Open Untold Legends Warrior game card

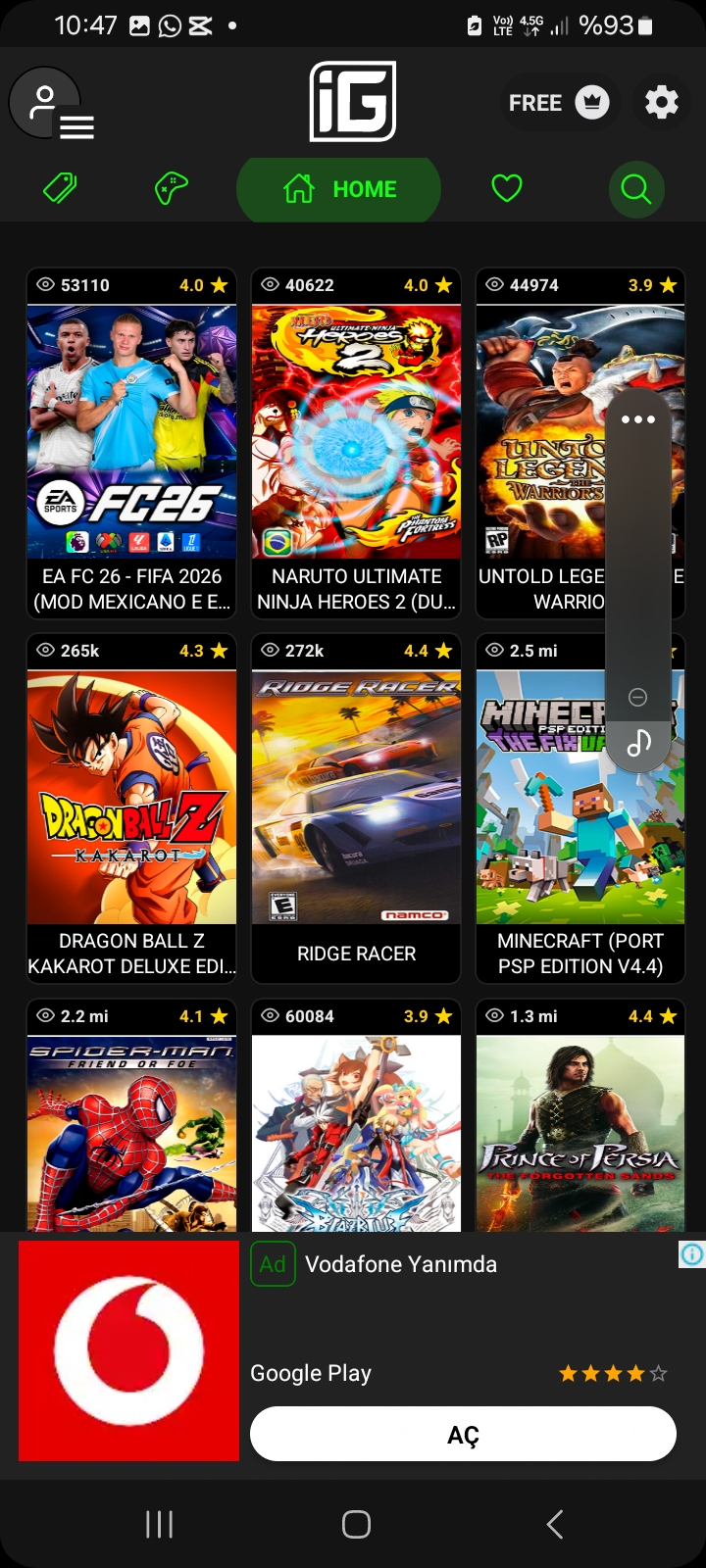click(x=539, y=443)
